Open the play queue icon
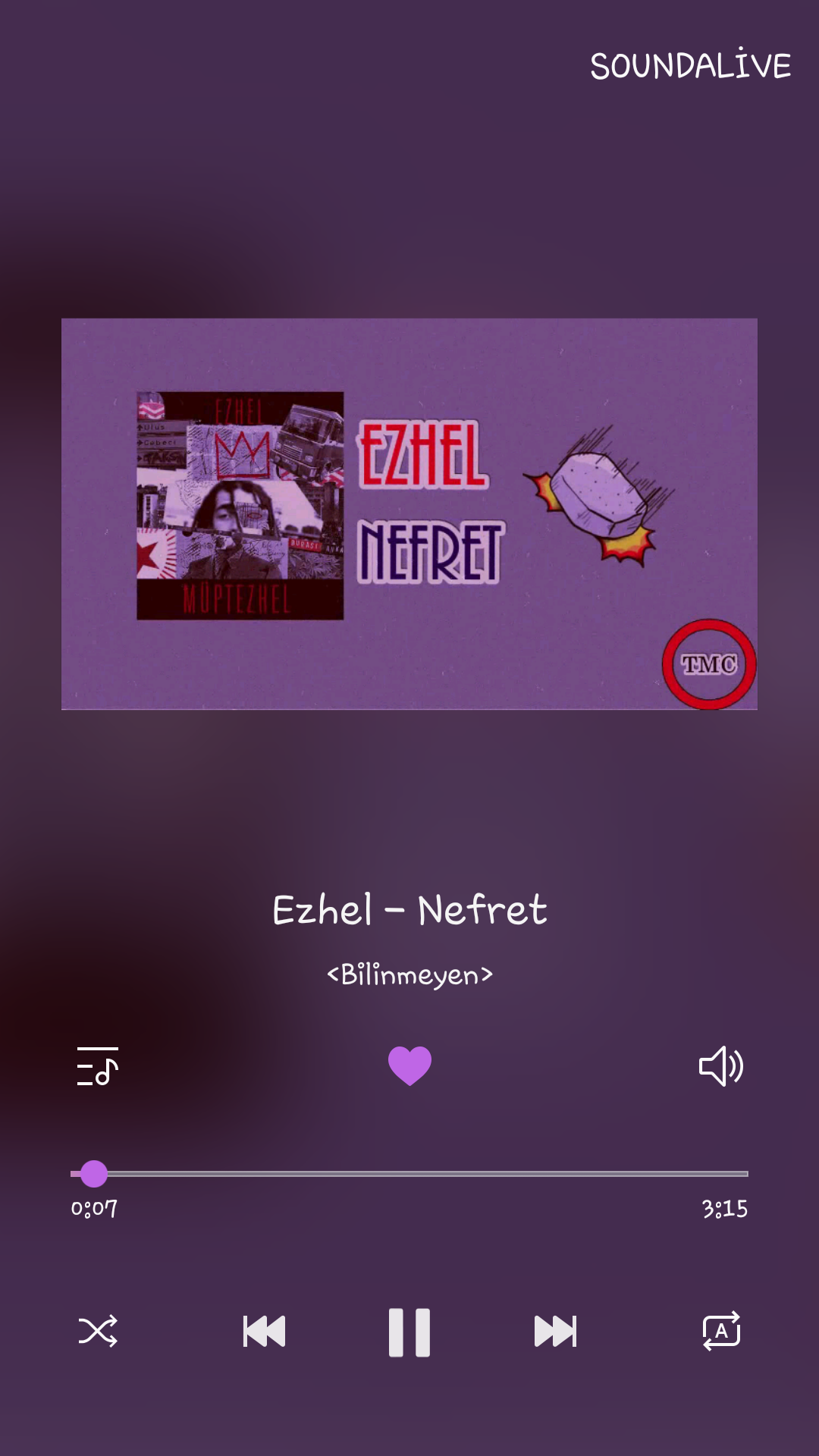 tap(98, 1066)
